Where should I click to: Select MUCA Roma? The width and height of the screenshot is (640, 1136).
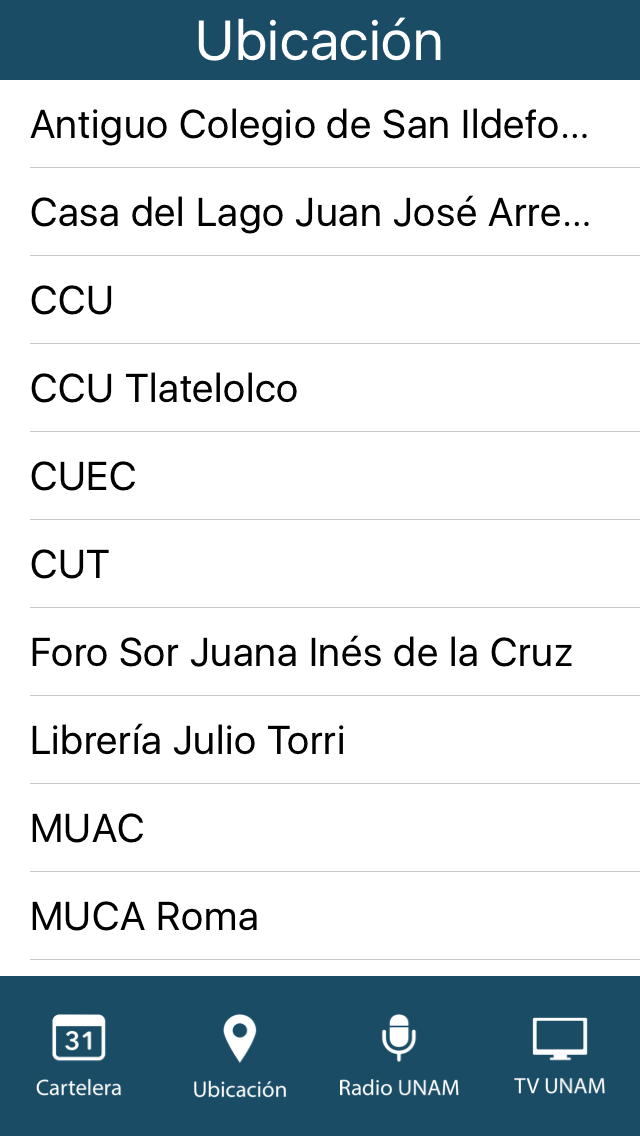tap(320, 916)
